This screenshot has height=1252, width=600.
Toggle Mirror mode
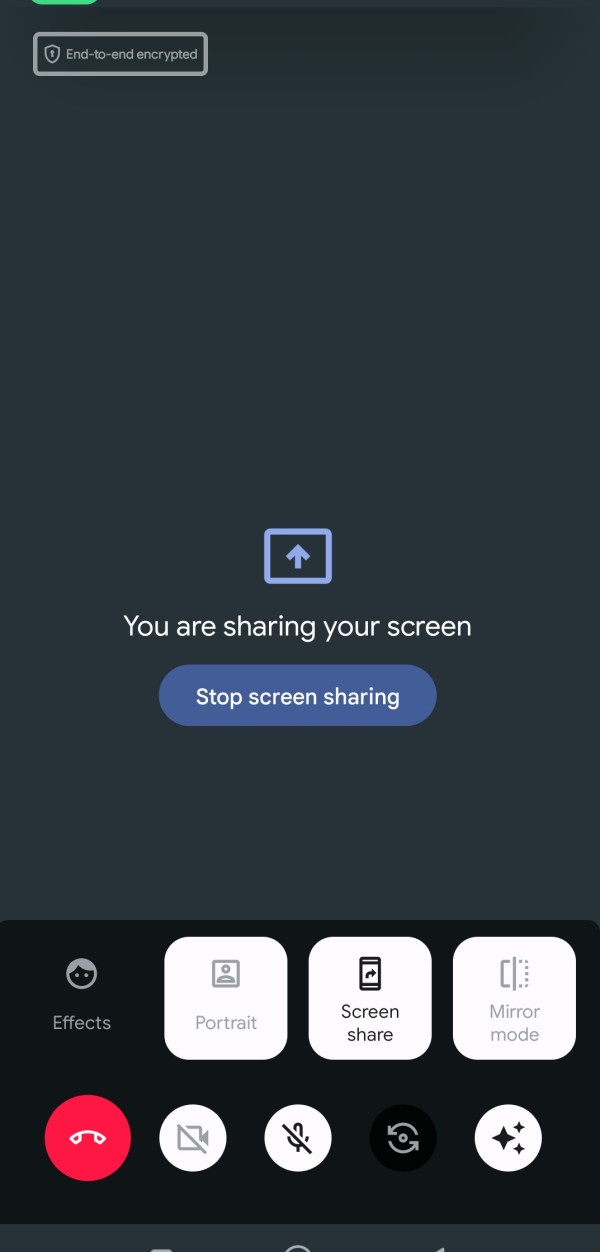[x=514, y=997]
